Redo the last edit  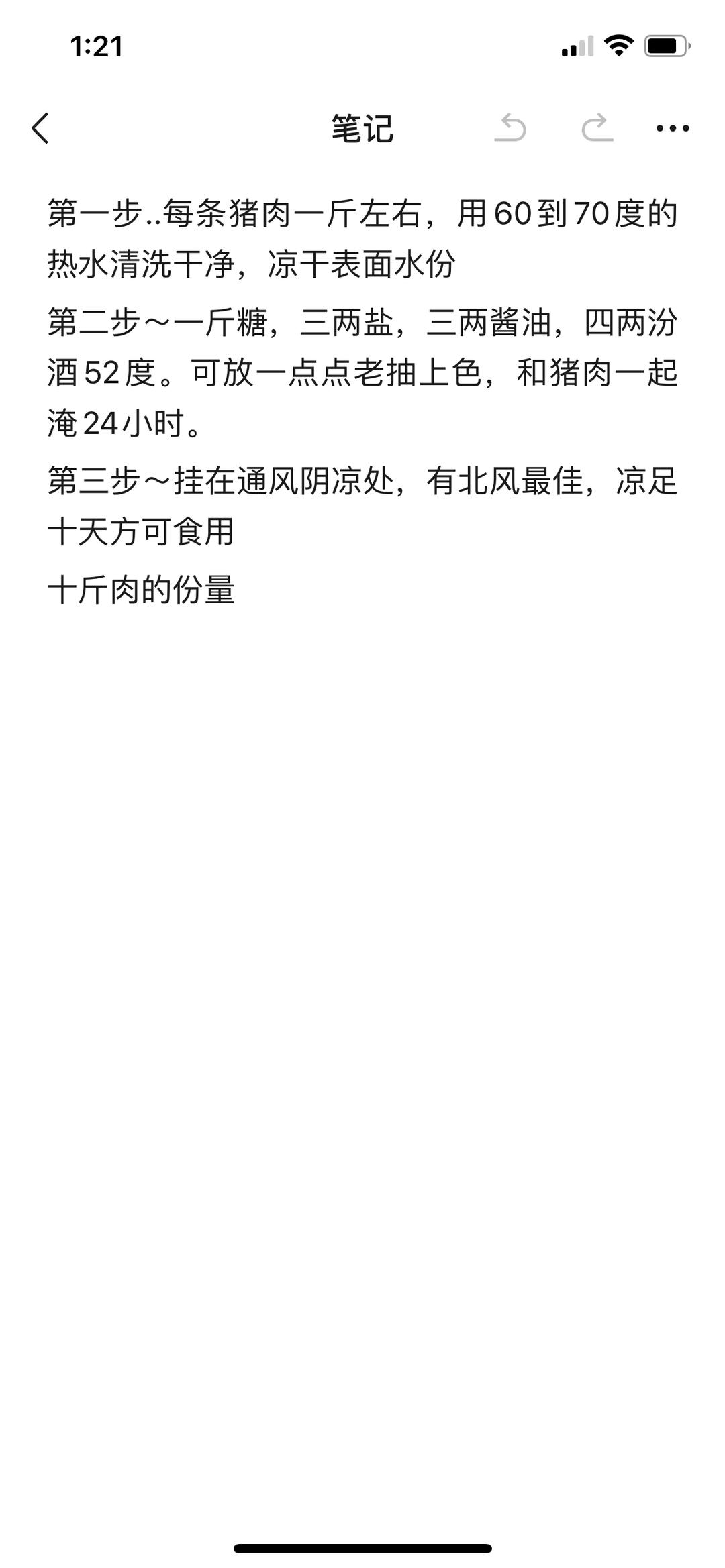point(597,128)
